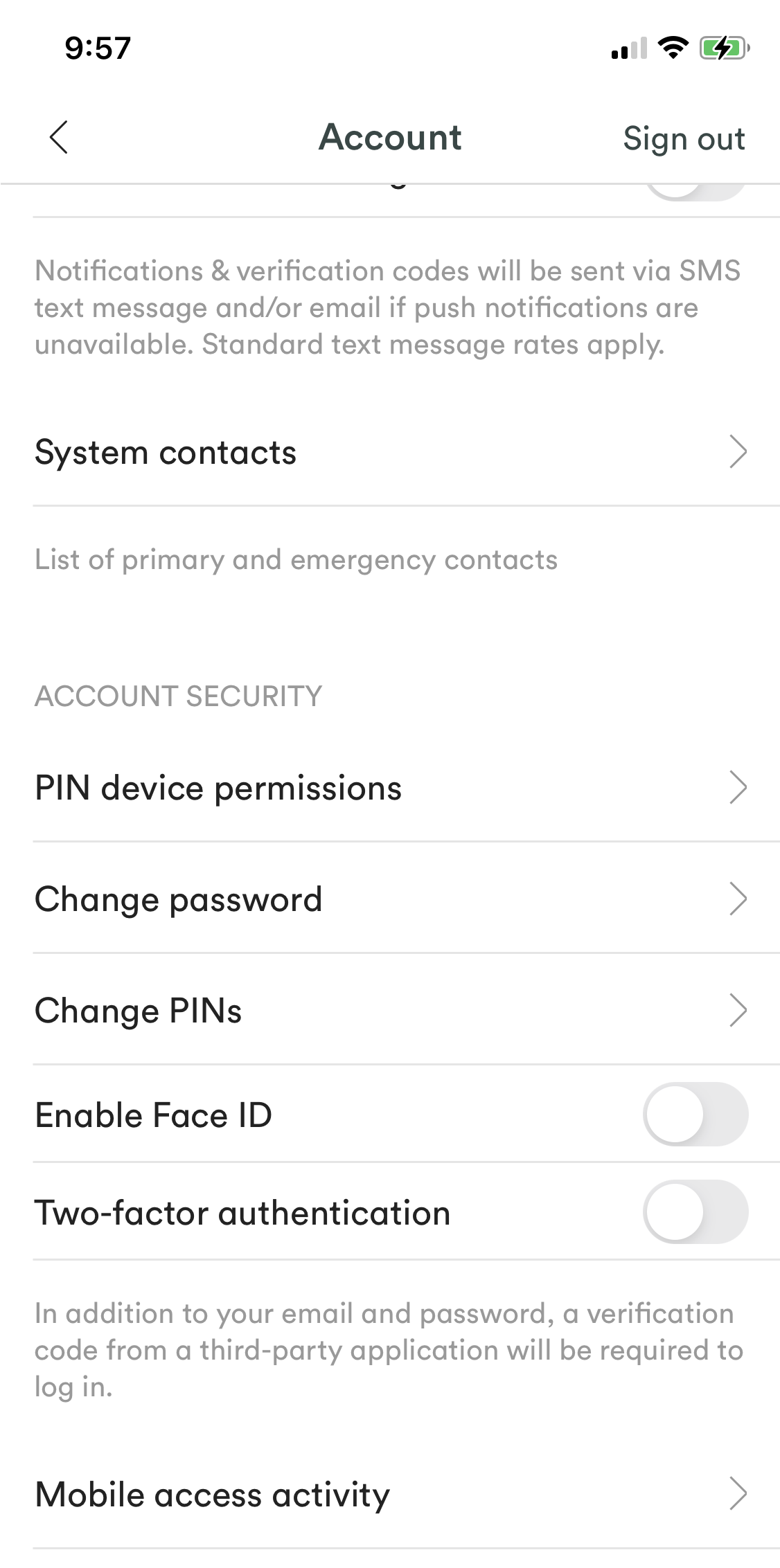
Task: Open Change PINs
Action: pos(390,1011)
